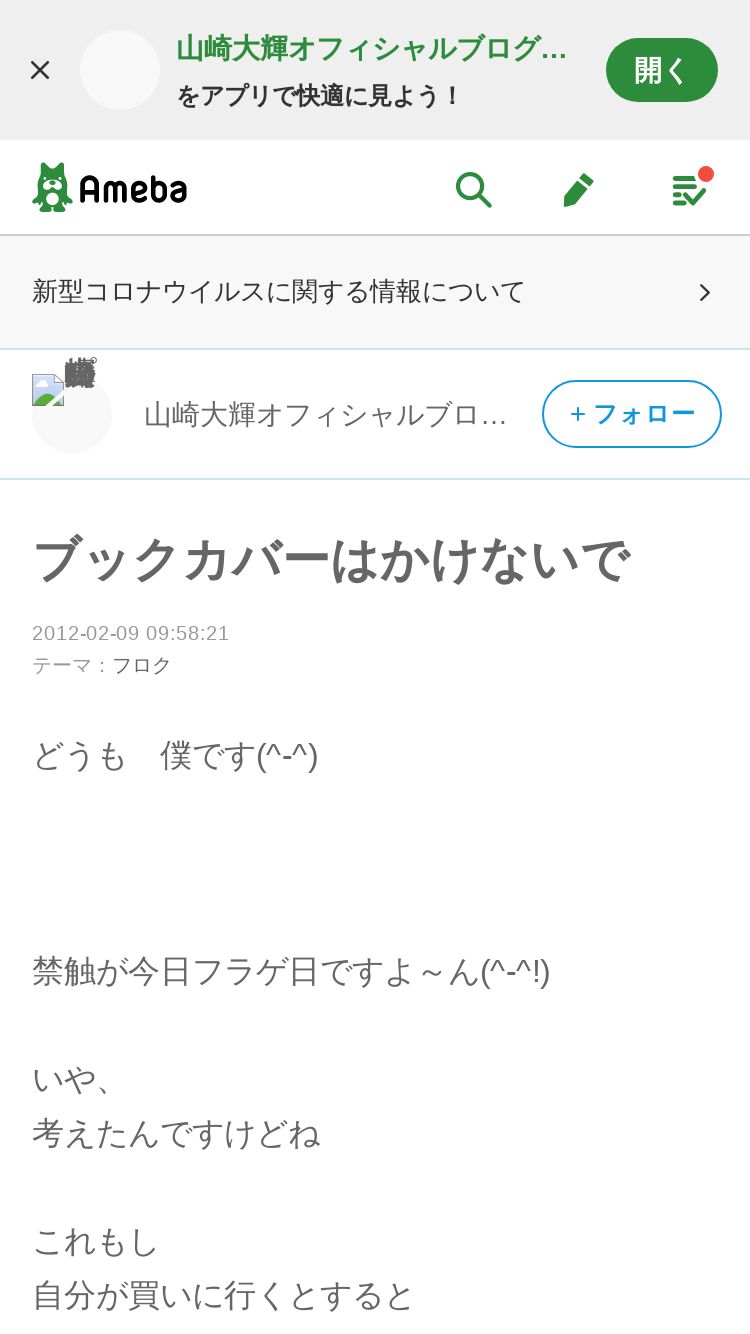Open the フロク theme link

click(x=141, y=666)
